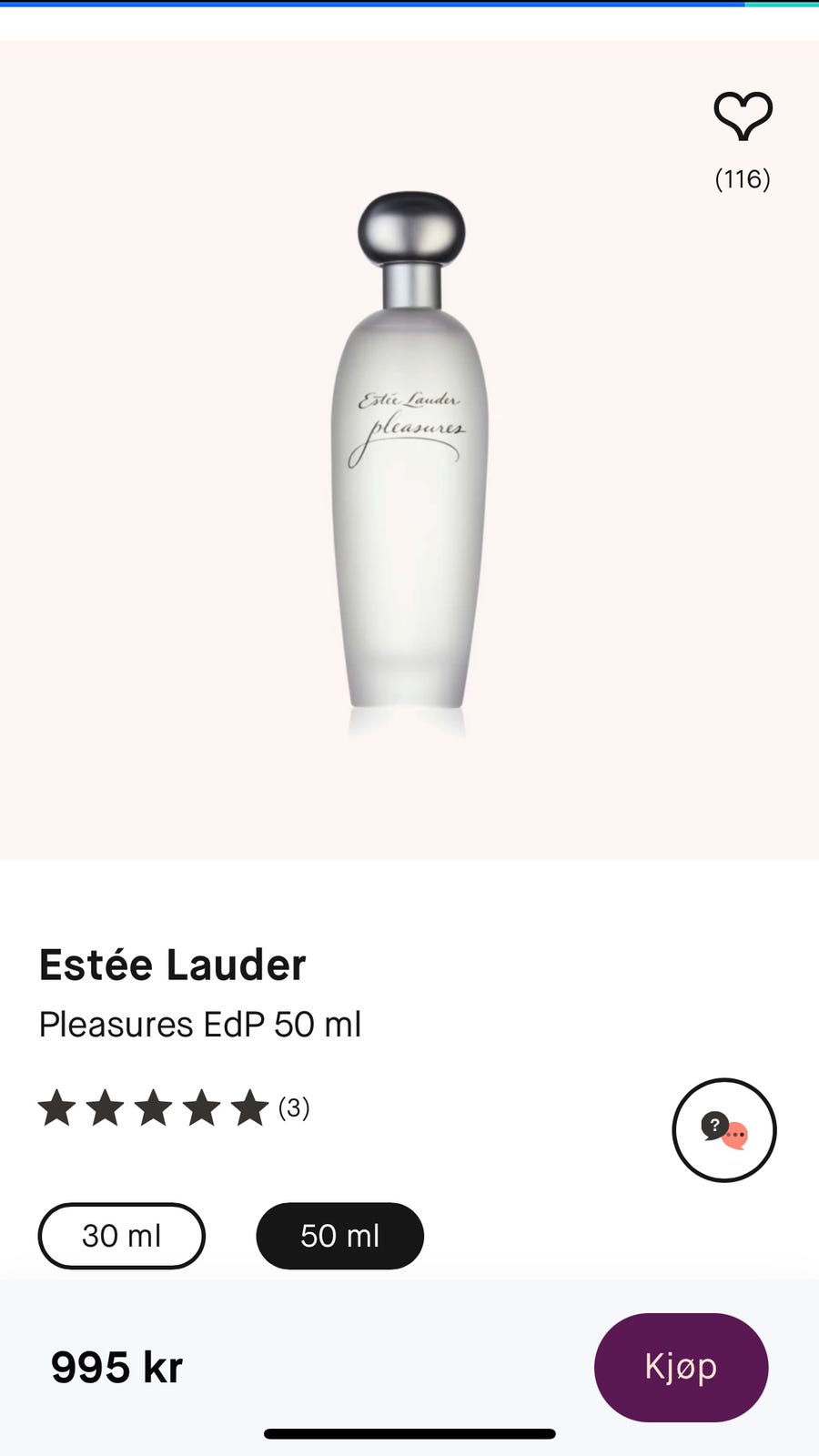Image resolution: width=819 pixels, height=1456 pixels.
Task: Open the help chat bubble
Action: 723,1130
